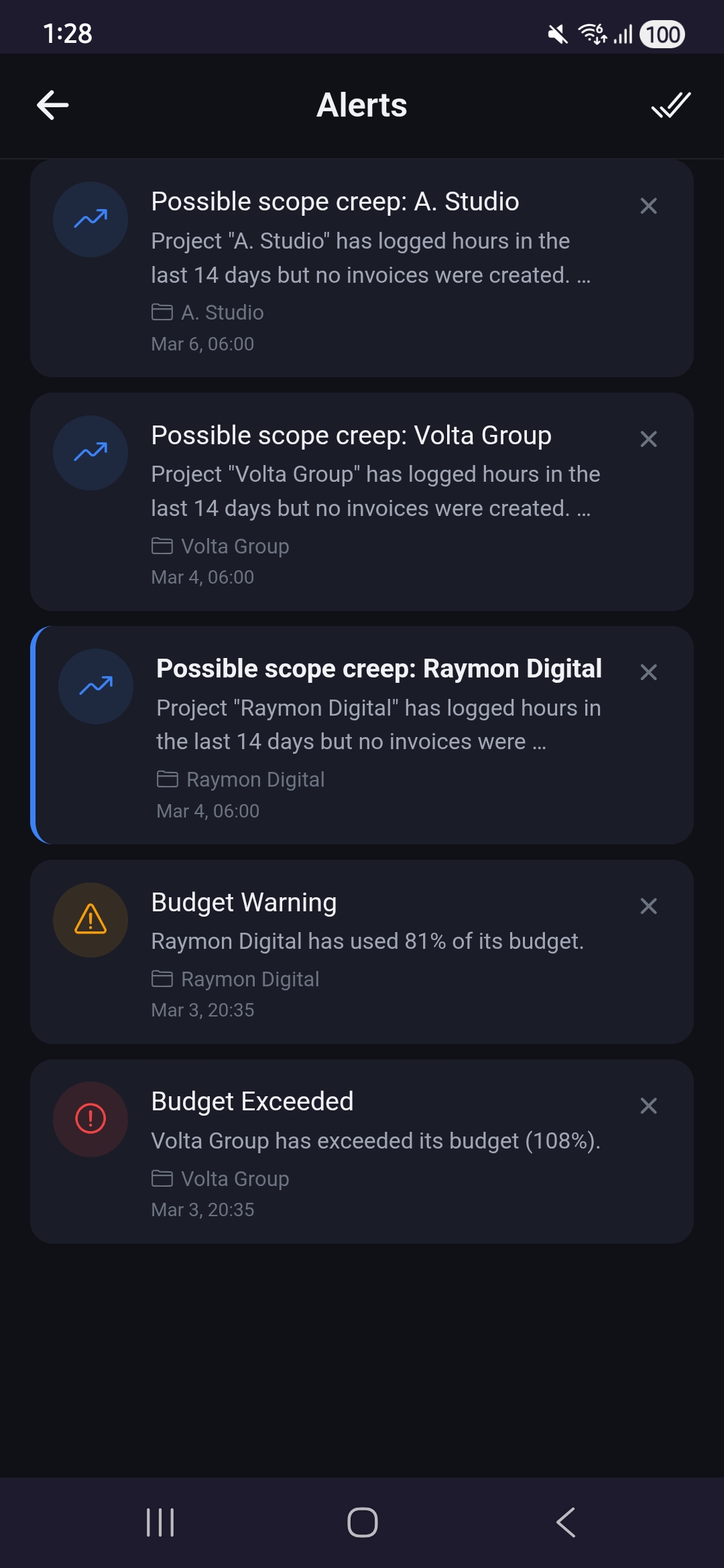The image size is (724, 1568).
Task: Tap the trend icon beside Raymon Digital alert
Action: pyautogui.click(x=95, y=687)
